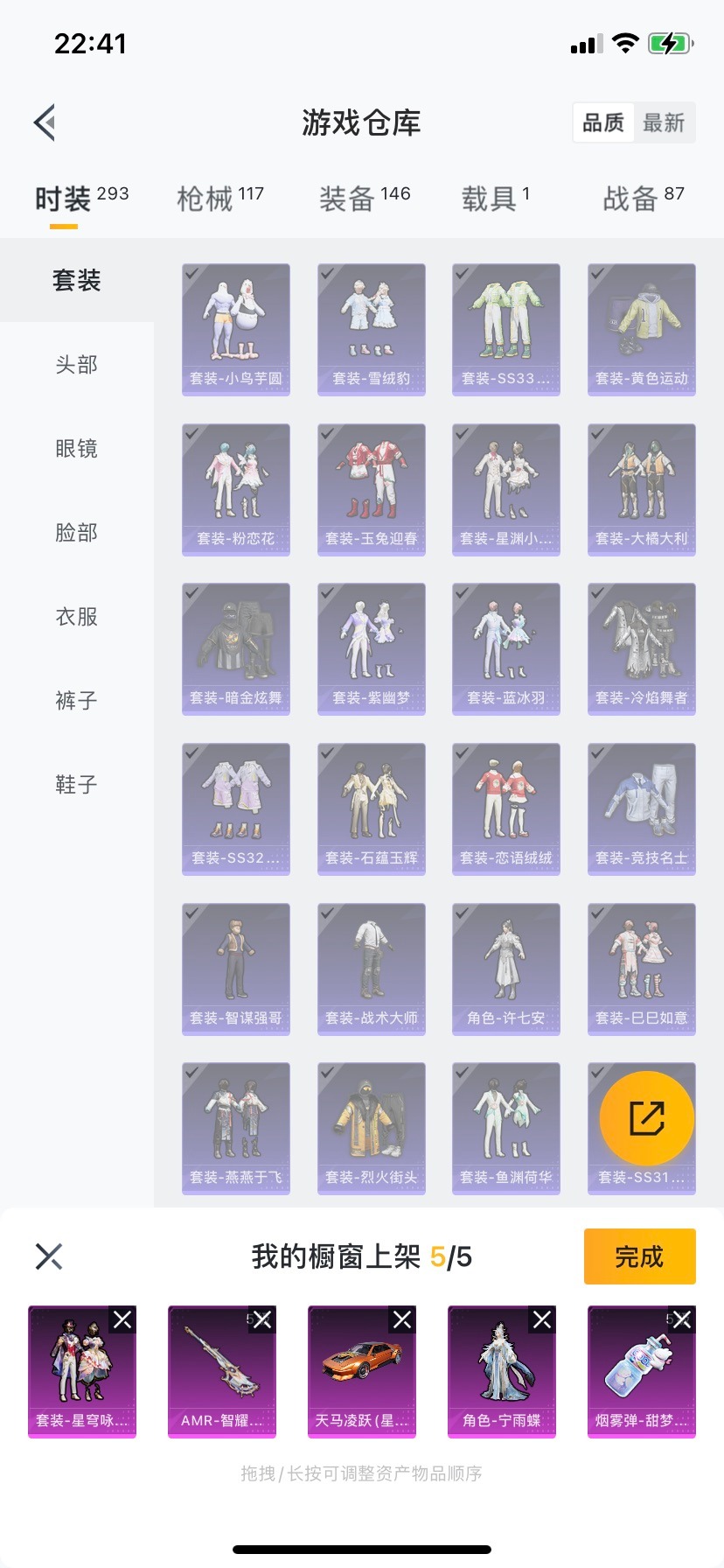Tap the back arrow to leave 游戏仓库
Viewport: 724px width, 1568px height.
coord(45,122)
